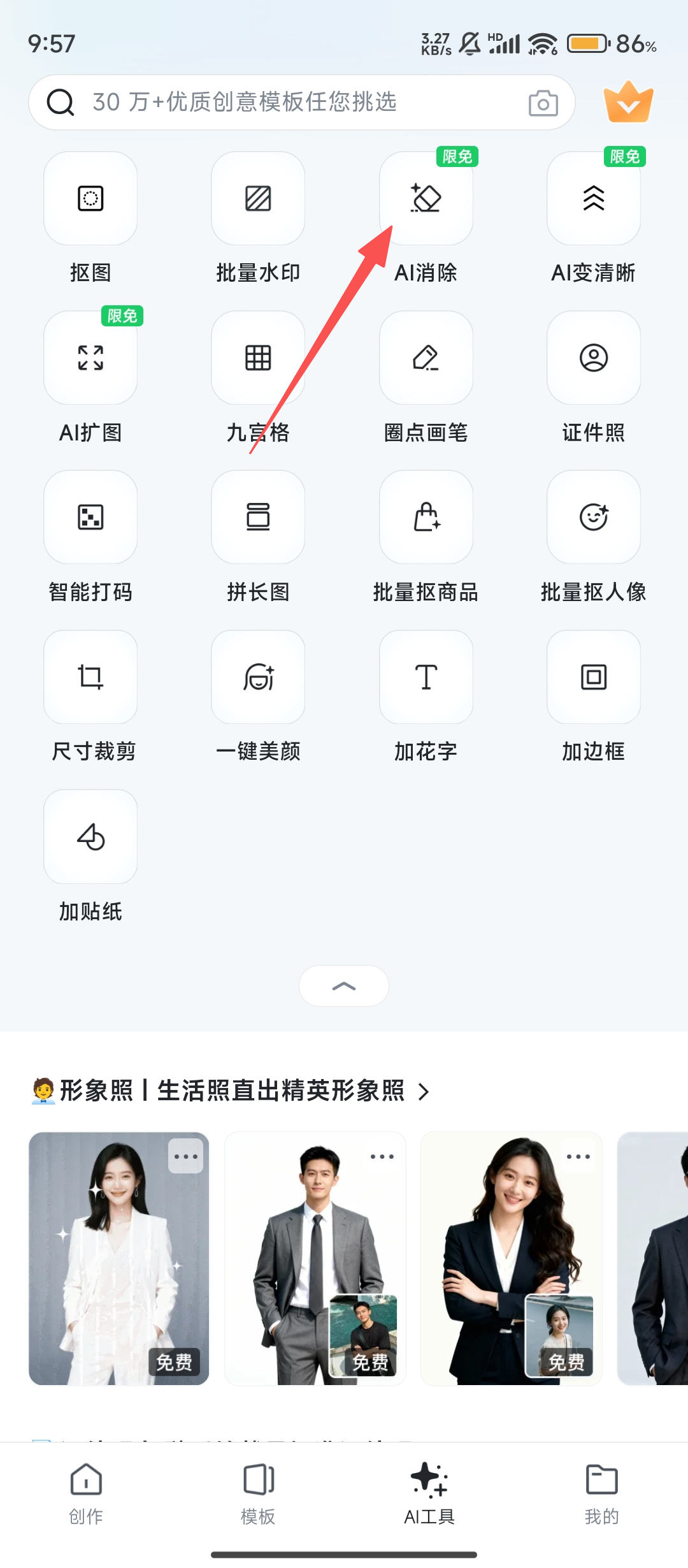Open the 加贴纸 sticker tool

pos(90,837)
